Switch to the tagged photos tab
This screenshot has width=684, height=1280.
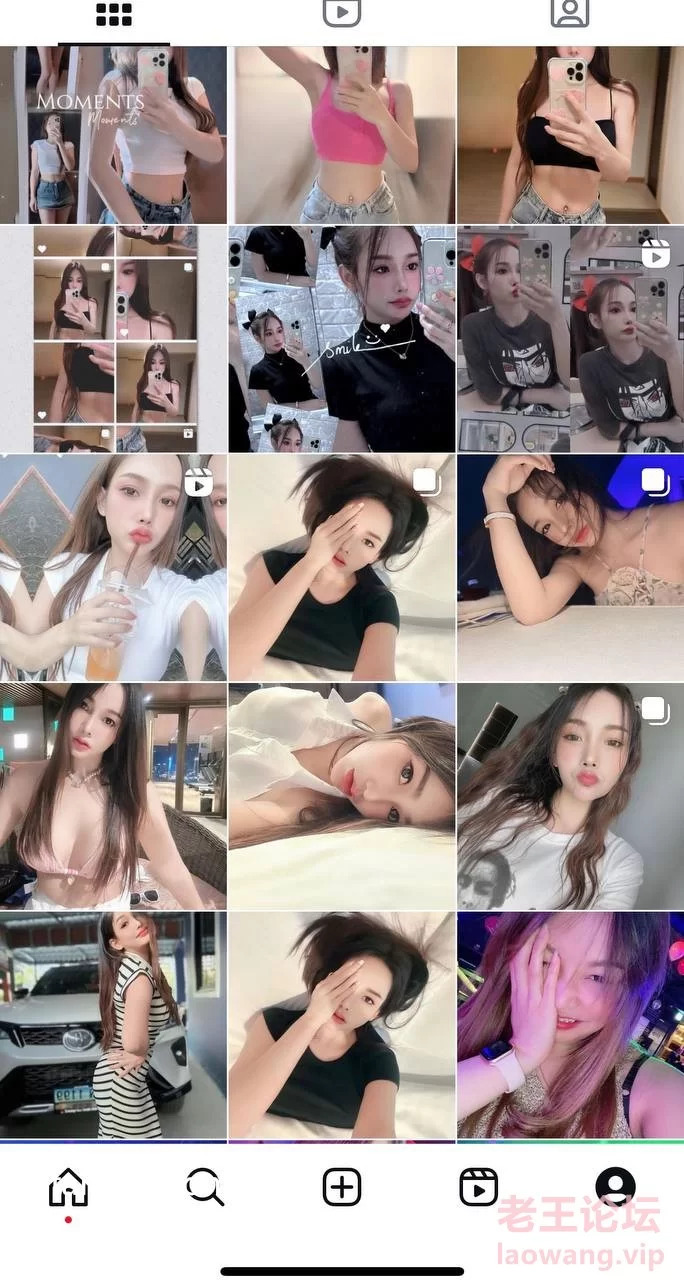click(x=569, y=13)
